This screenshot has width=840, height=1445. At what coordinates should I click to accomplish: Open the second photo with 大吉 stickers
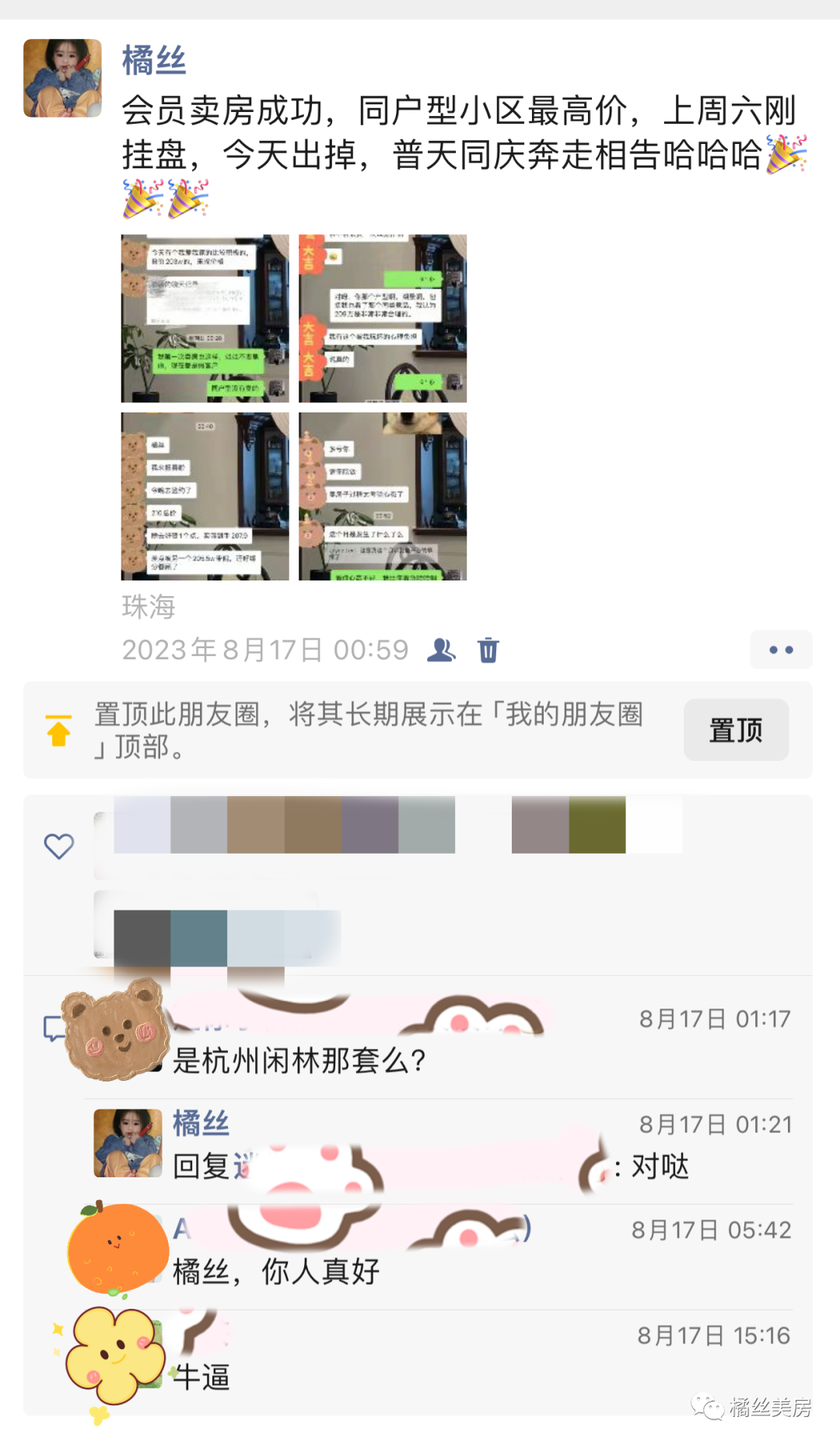click(x=383, y=318)
